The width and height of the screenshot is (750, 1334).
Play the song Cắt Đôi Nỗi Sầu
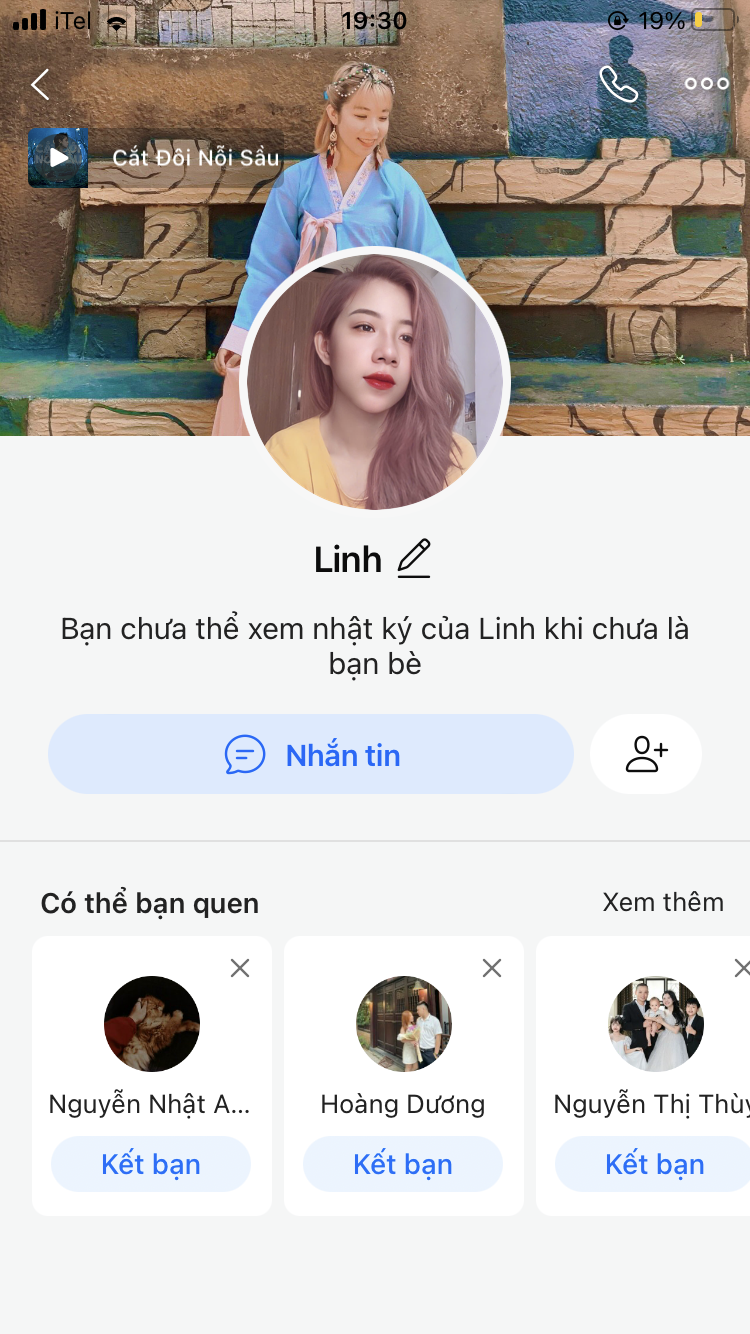58,158
